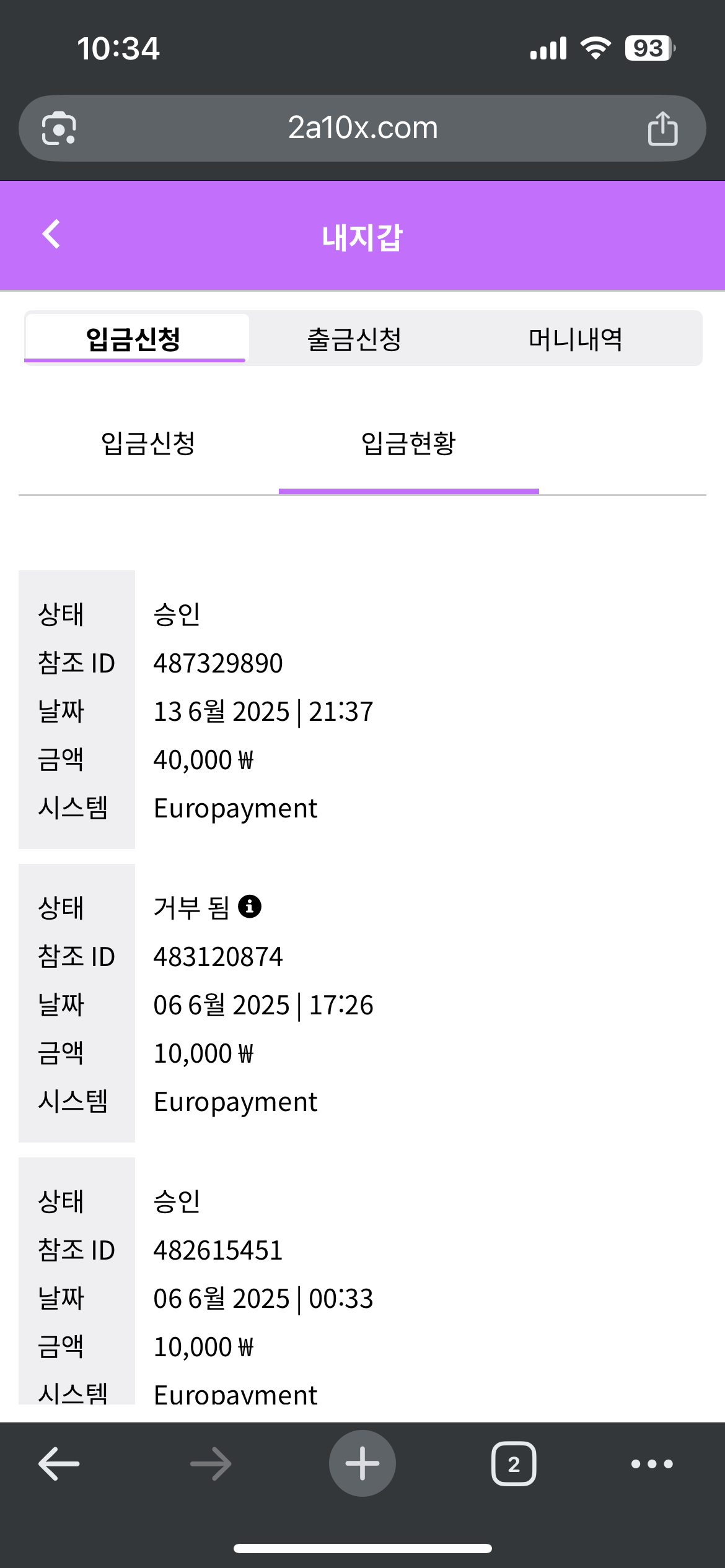The height and width of the screenshot is (1568, 725).
Task: Open the browser three-dot menu
Action: coord(652,1464)
